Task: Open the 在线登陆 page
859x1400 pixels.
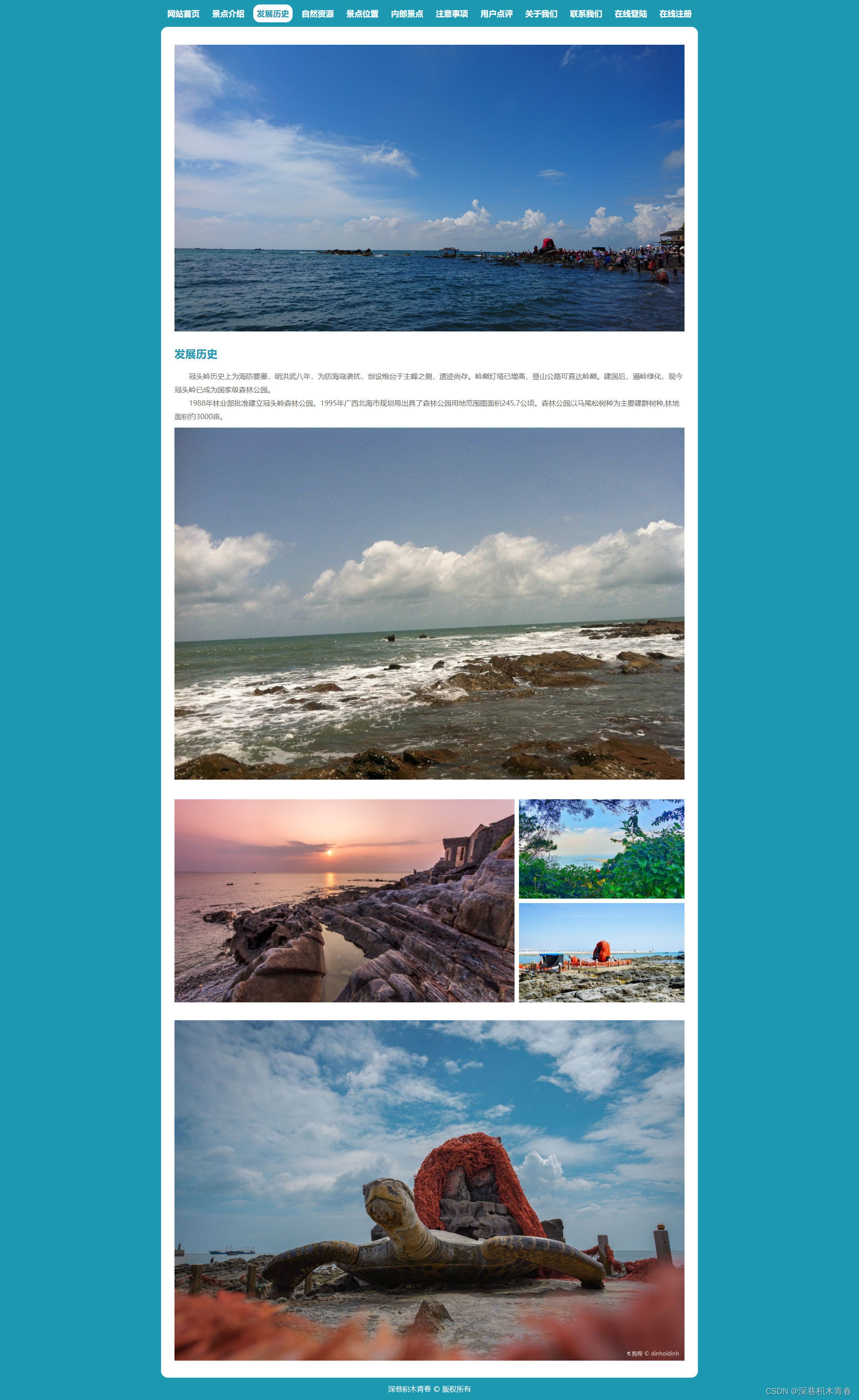Action: pyautogui.click(x=631, y=13)
